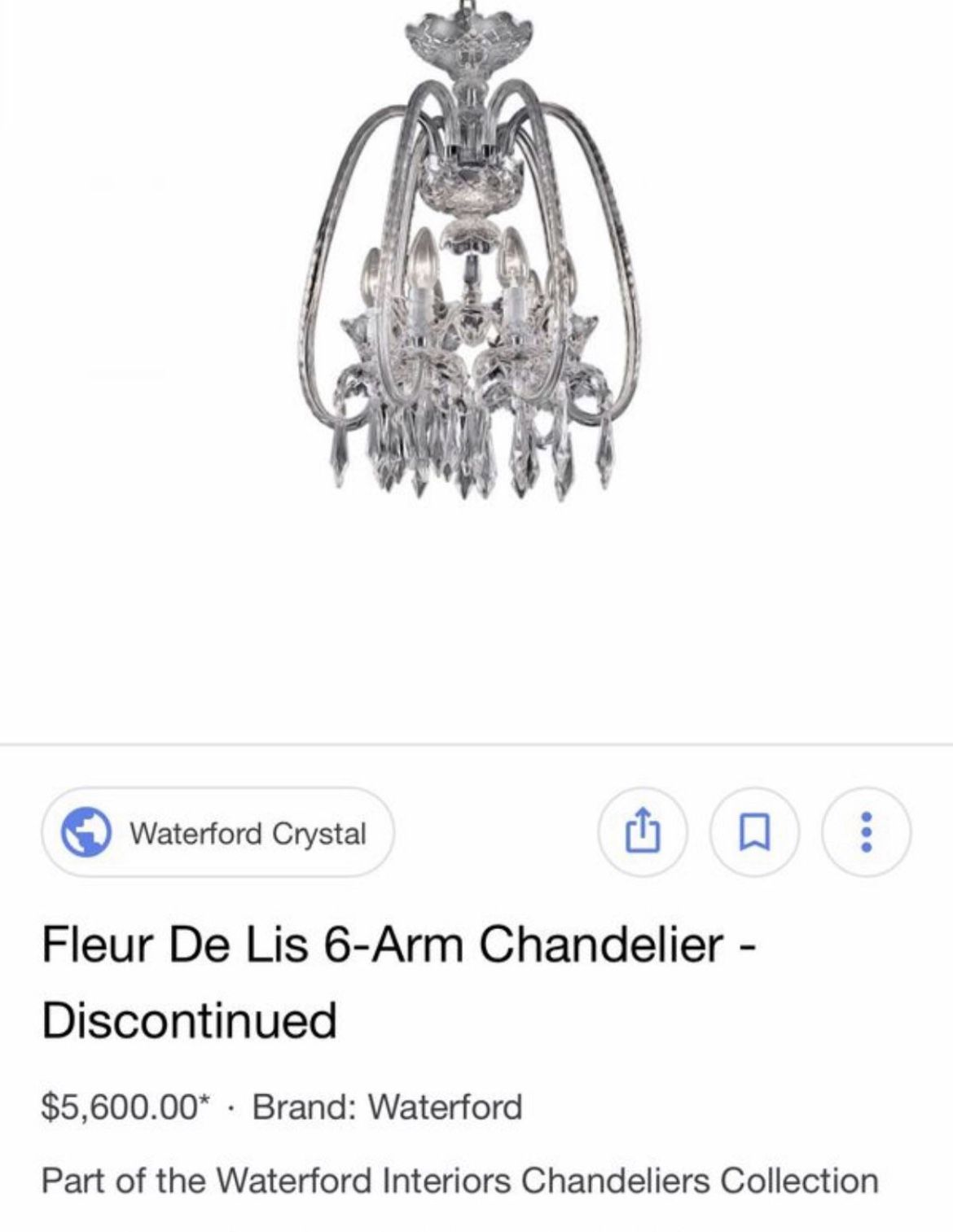Viewport: 953px width, 1232px height.
Task: Share this chandelier result
Action: coord(643,832)
